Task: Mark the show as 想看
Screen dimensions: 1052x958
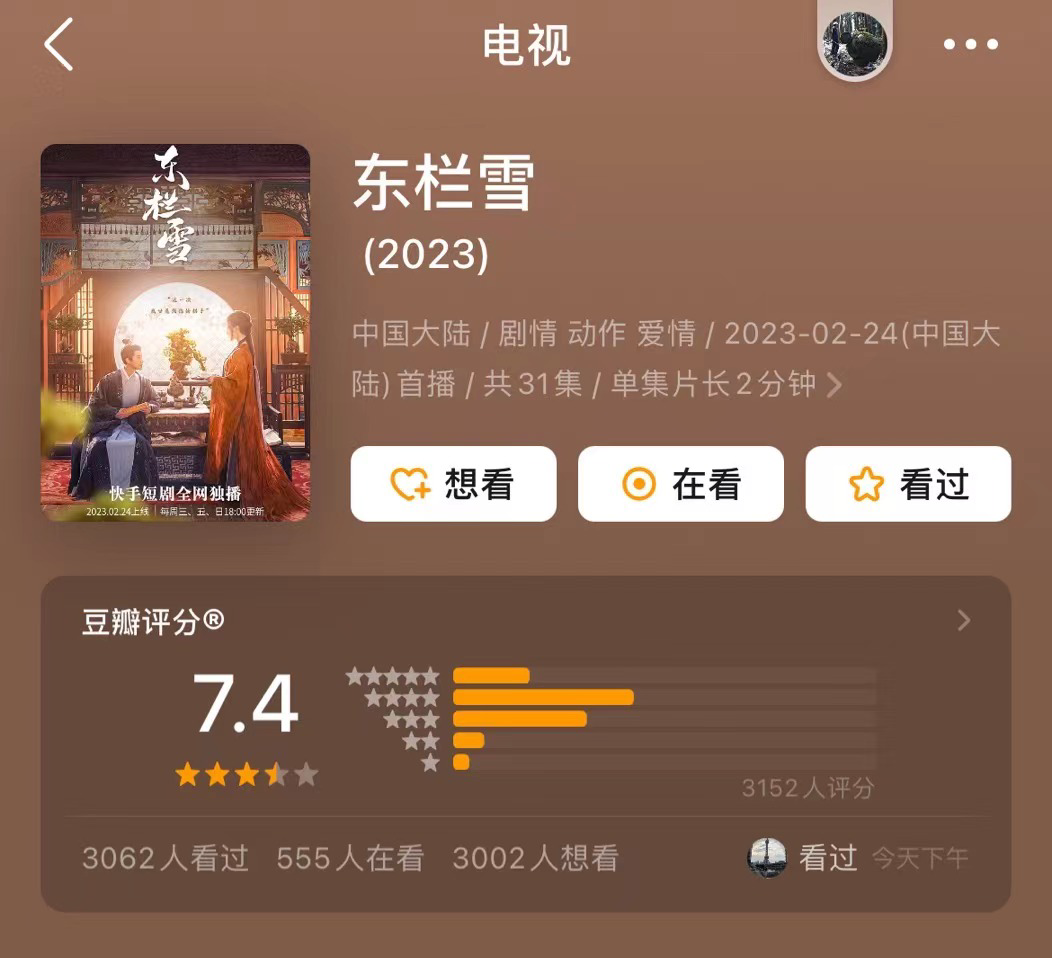Action: (453, 484)
